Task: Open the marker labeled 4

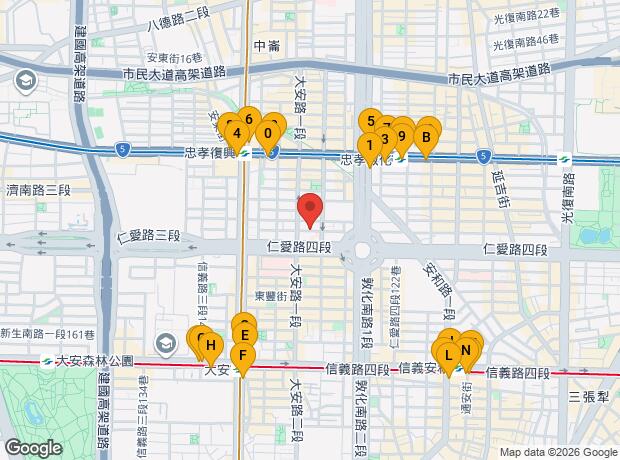Action: coord(236,132)
